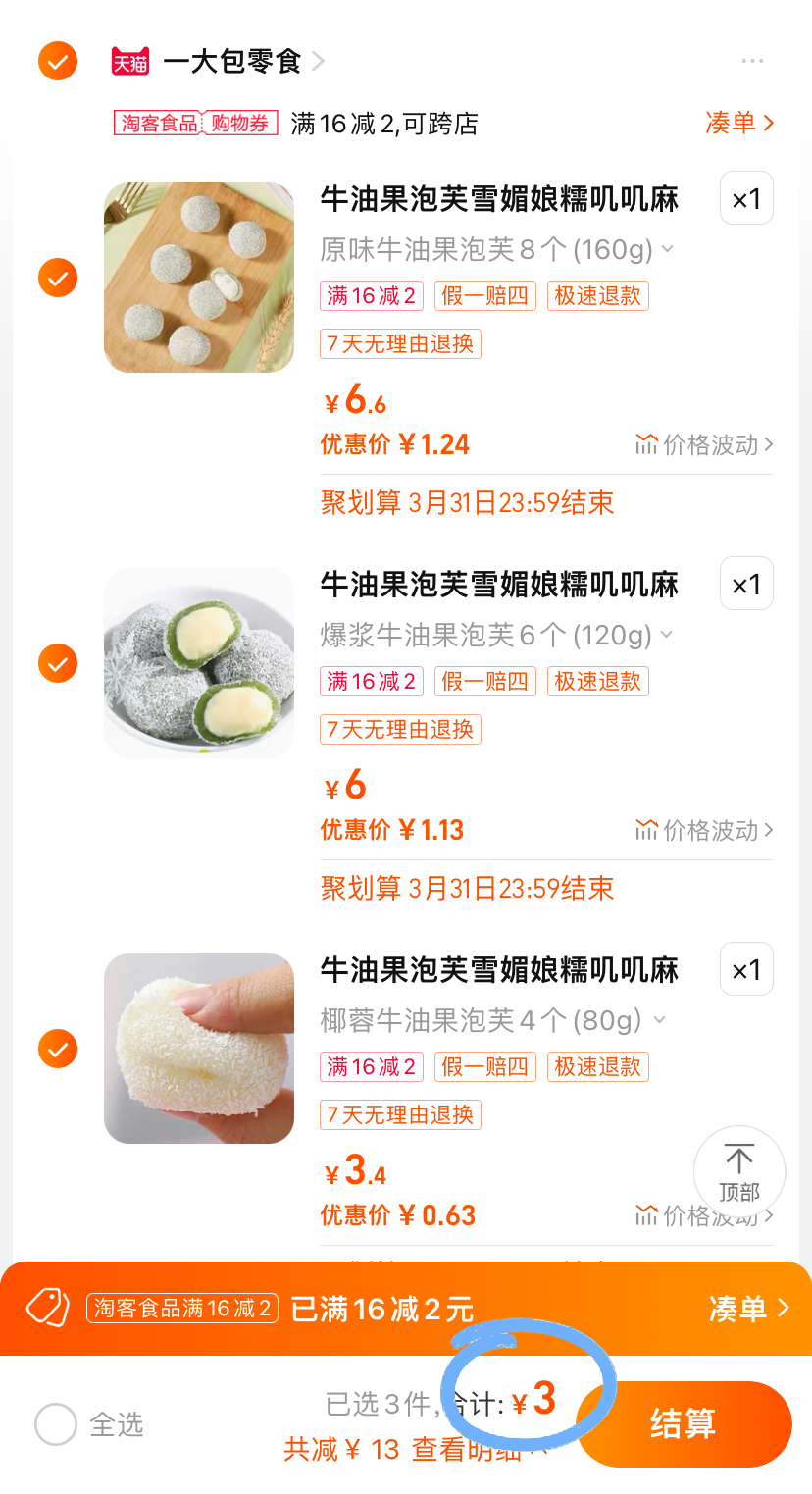
Task: Jump back to top with 顶部 button
Action: (739, 1171)
